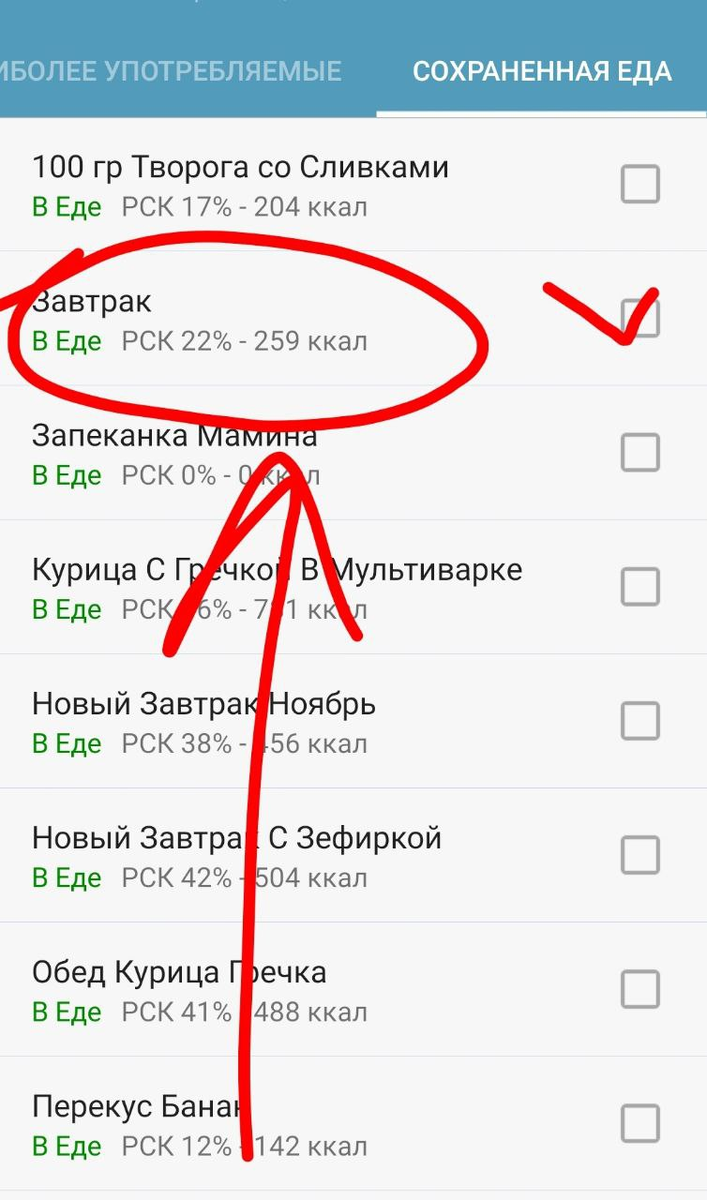Select the Новый Завтрак Ноябрь checkbox
Viewport: 707px width, 1200px height.
640,720
